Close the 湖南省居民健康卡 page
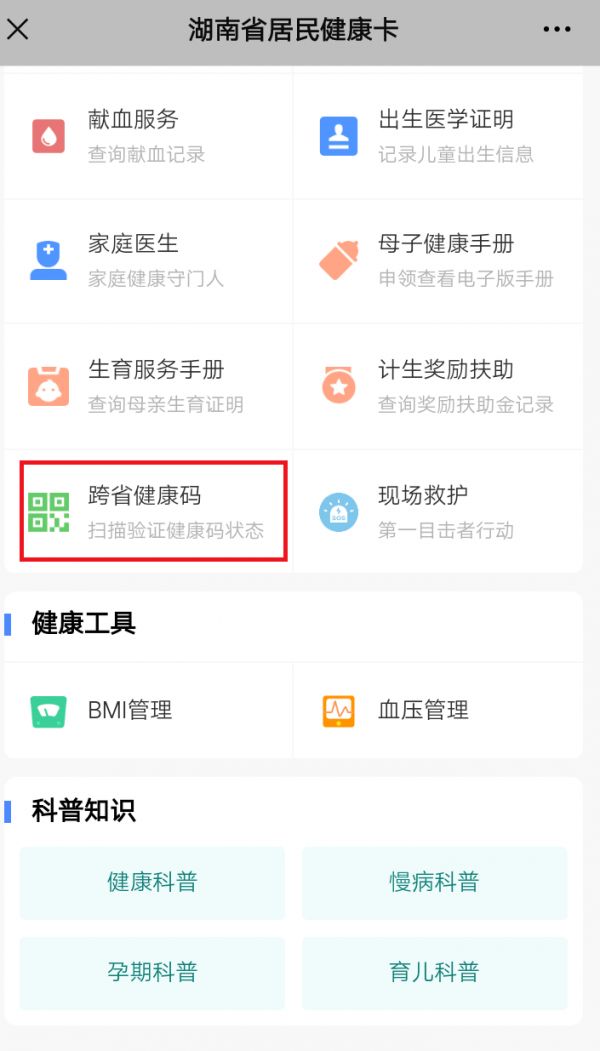600x1051 pixels. tap(17, 29)
